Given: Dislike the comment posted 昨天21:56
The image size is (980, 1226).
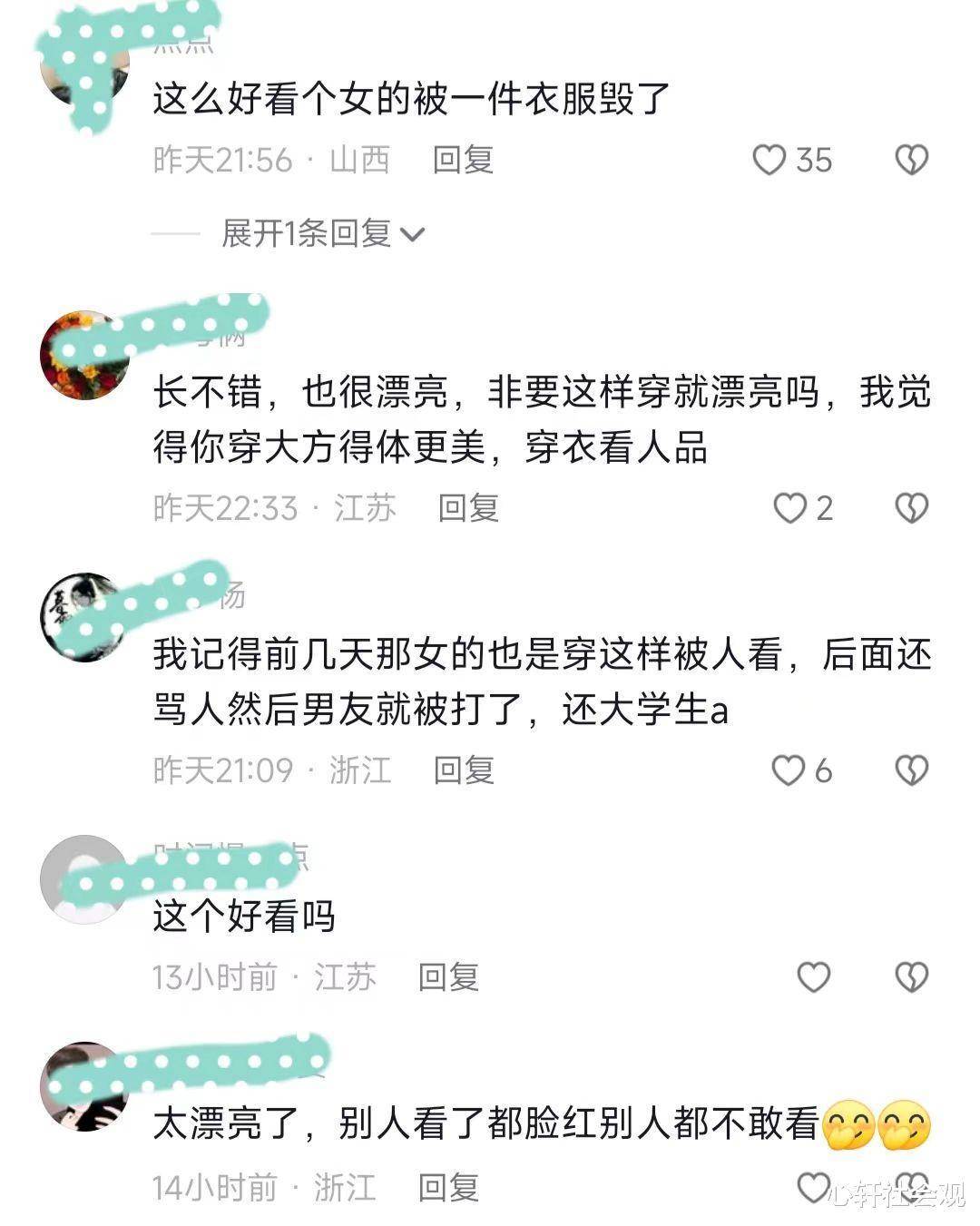Looking at the screenshot, I should [911, 161].
